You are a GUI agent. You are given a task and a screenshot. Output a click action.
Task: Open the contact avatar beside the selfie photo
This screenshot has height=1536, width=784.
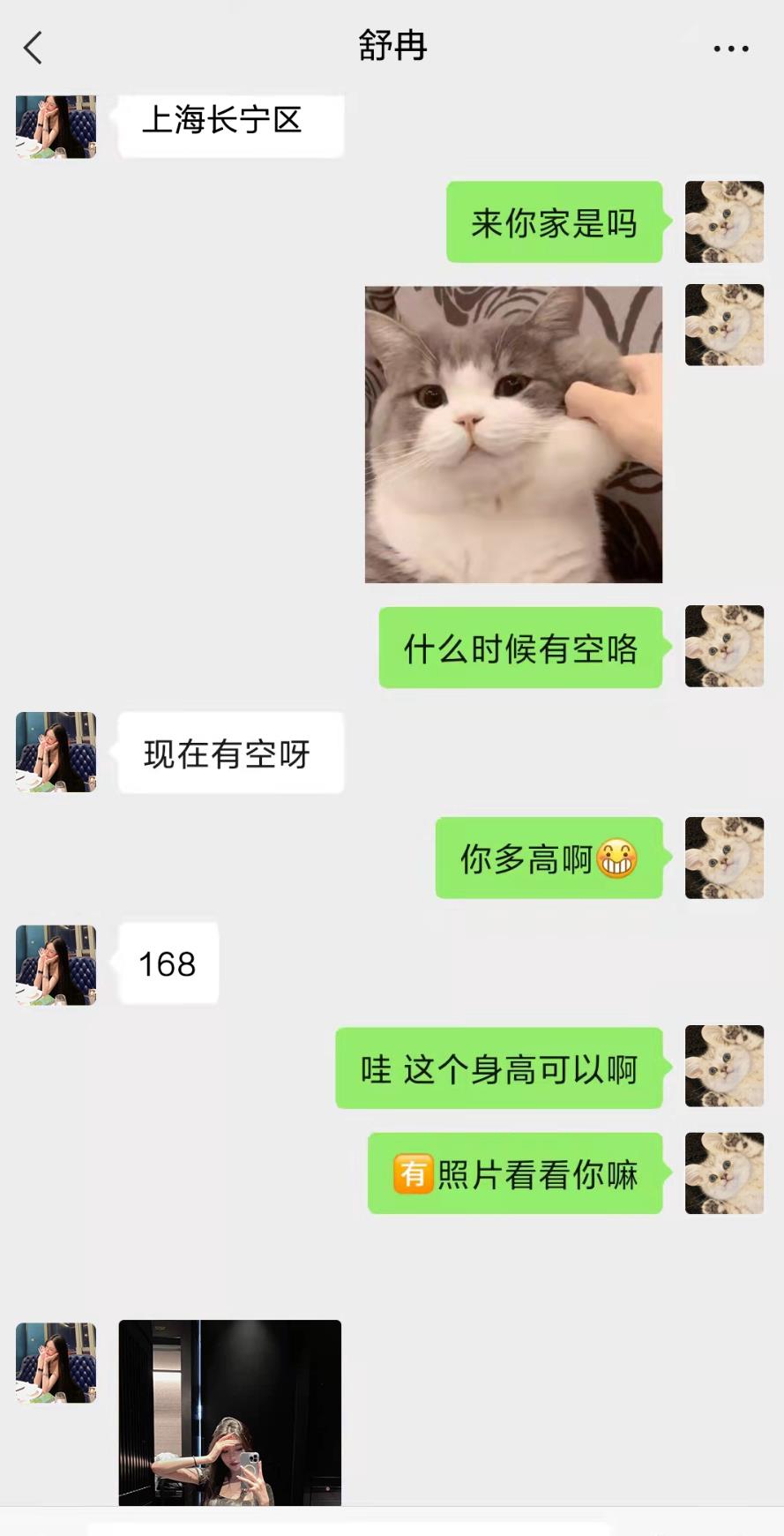(x=55, y=1365)
